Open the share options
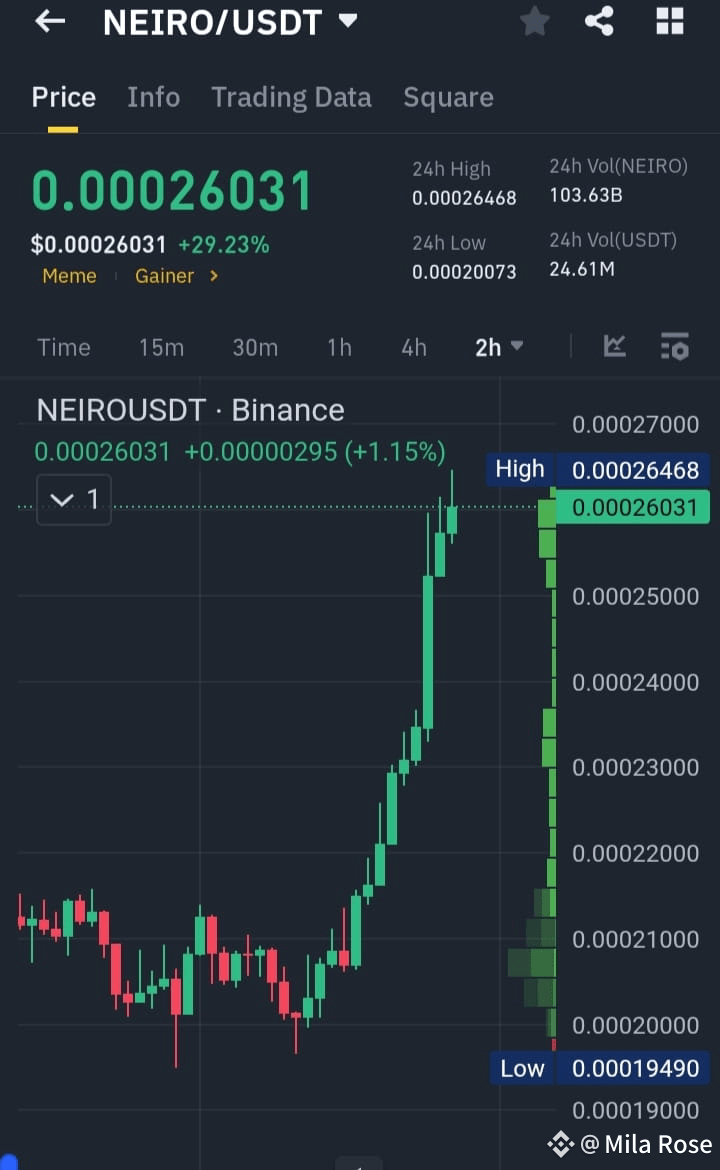The width and height of the screenshot is (720, 1170). point(599,21)
